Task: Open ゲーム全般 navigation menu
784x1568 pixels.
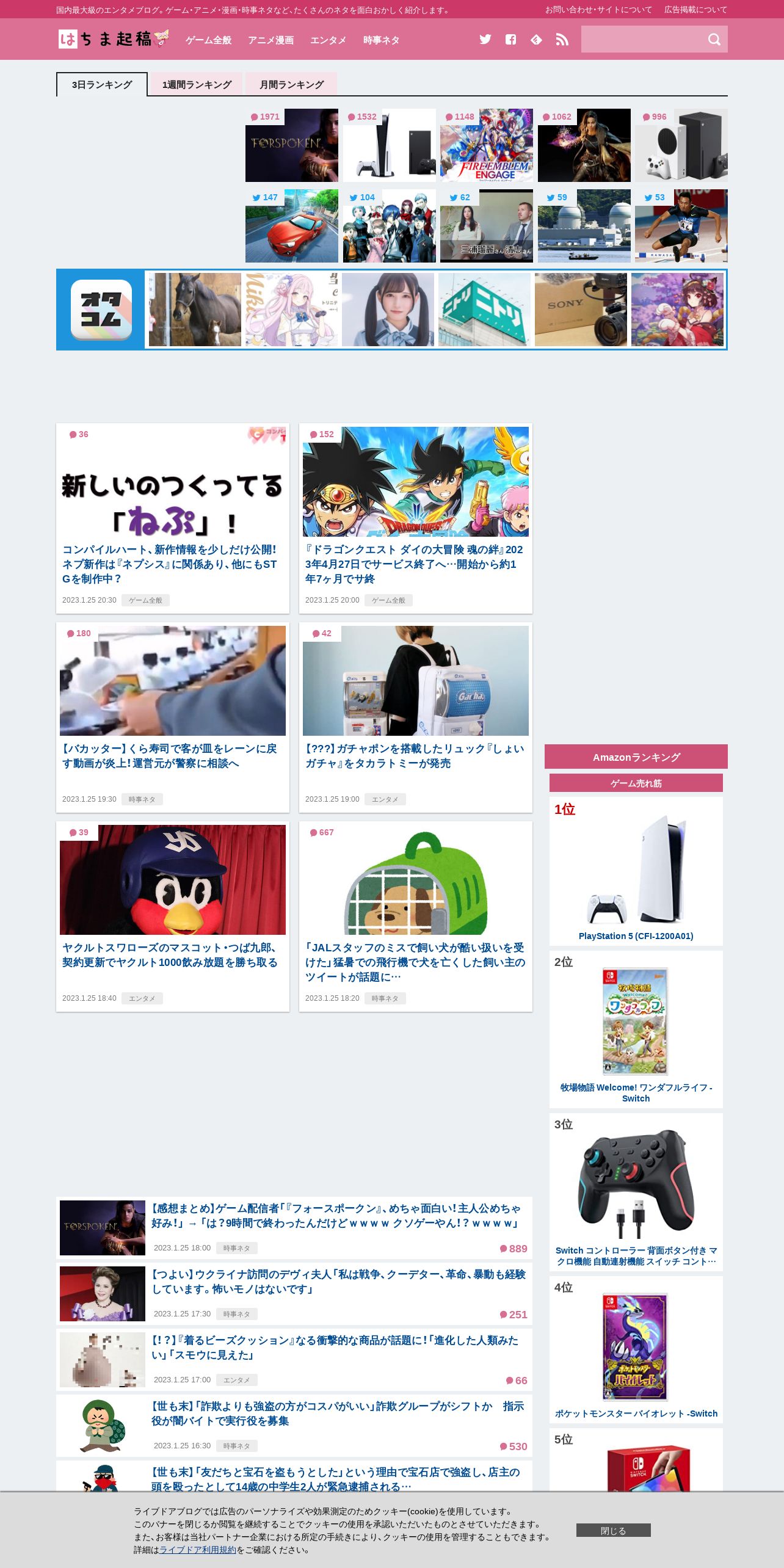Action: point(208,40)
